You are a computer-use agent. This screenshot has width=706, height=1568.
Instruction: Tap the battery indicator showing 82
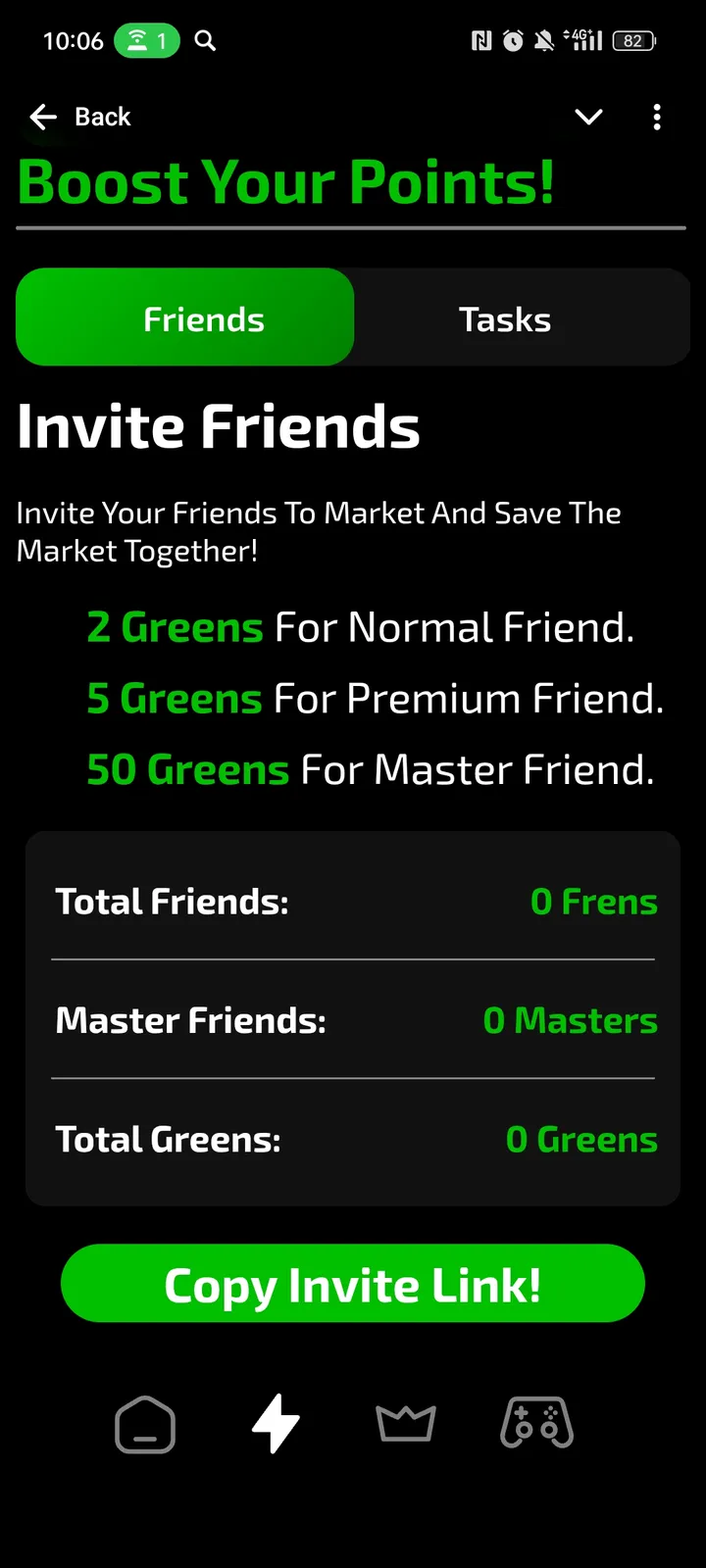632,41
